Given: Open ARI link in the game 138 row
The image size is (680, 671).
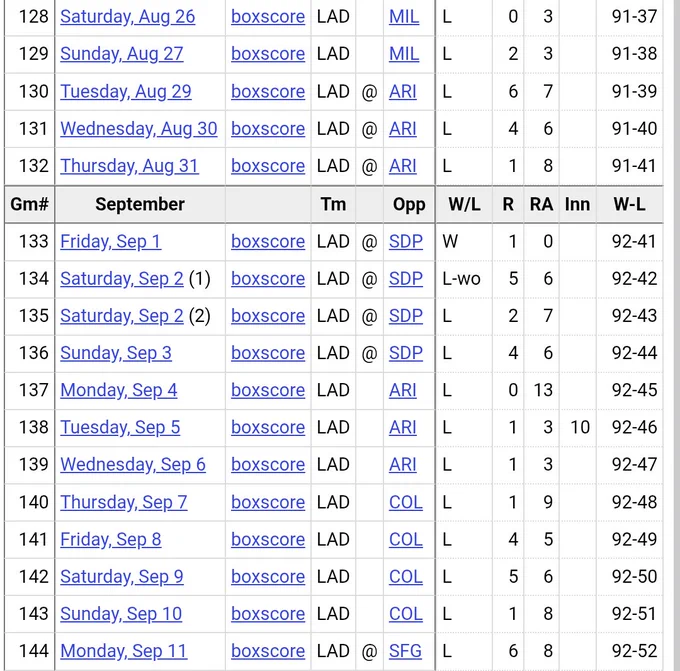Looking at the screenshot, I should pyautogui.click(x=402, y=427).
